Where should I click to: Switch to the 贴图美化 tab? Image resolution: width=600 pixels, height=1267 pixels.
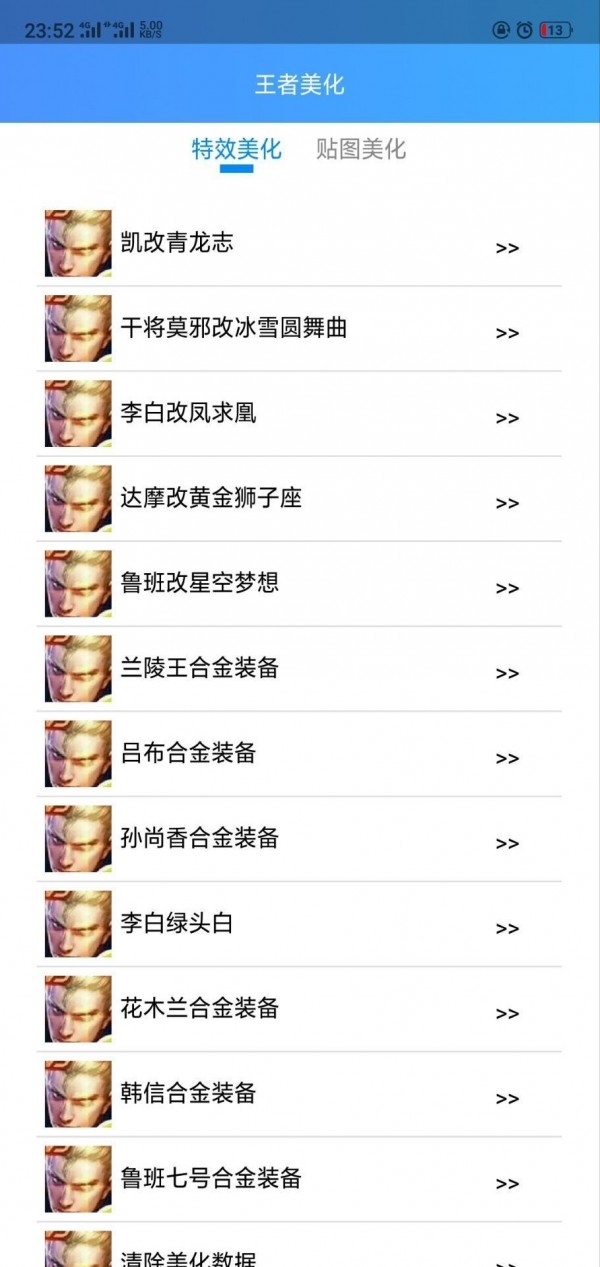[x=360, y=150]
